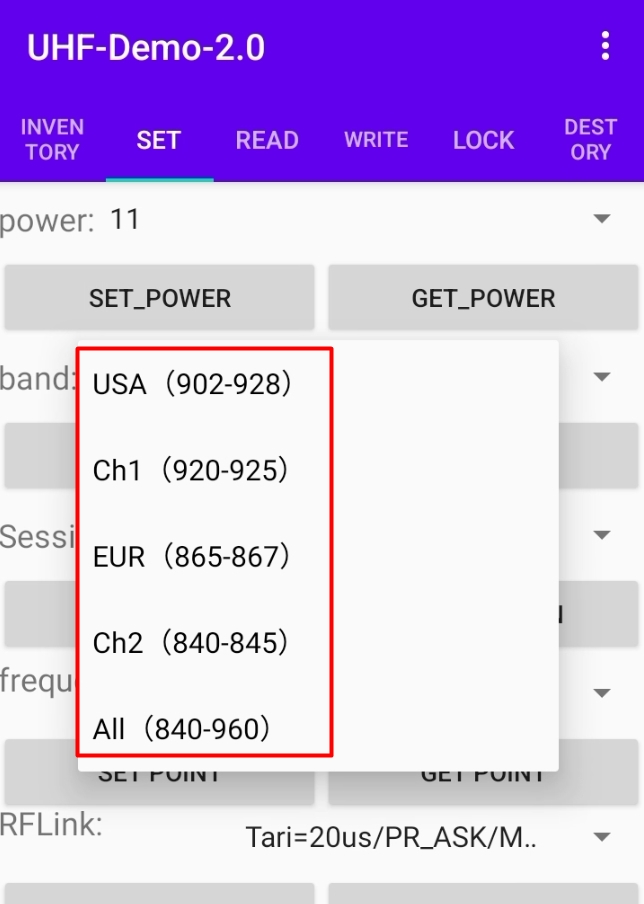
Task: Switch to the LOCK tab
Action: (x=483, y=140)
